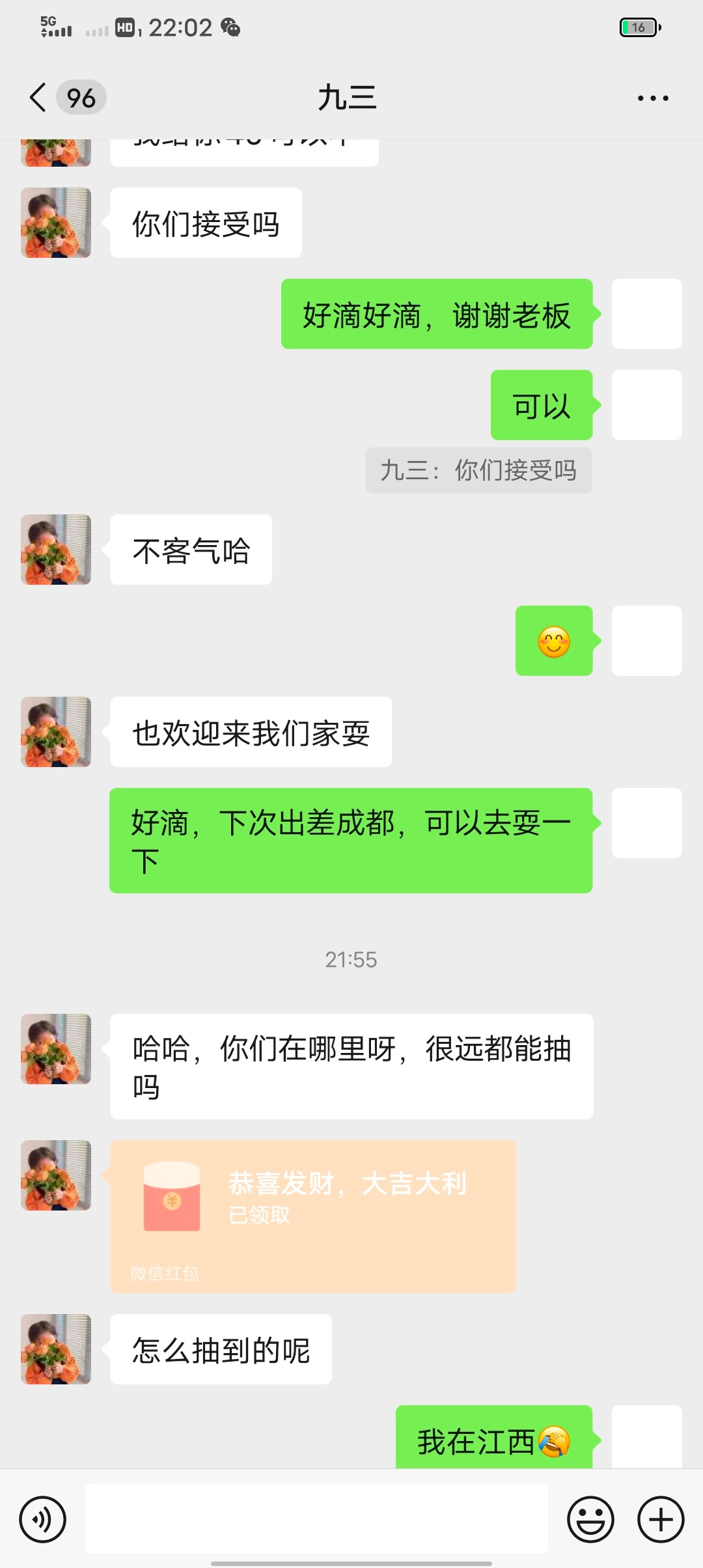703x1568 pixels.
Task: Tap the quoted reply 九三：你们接受吗
Action: click(478, 470)
